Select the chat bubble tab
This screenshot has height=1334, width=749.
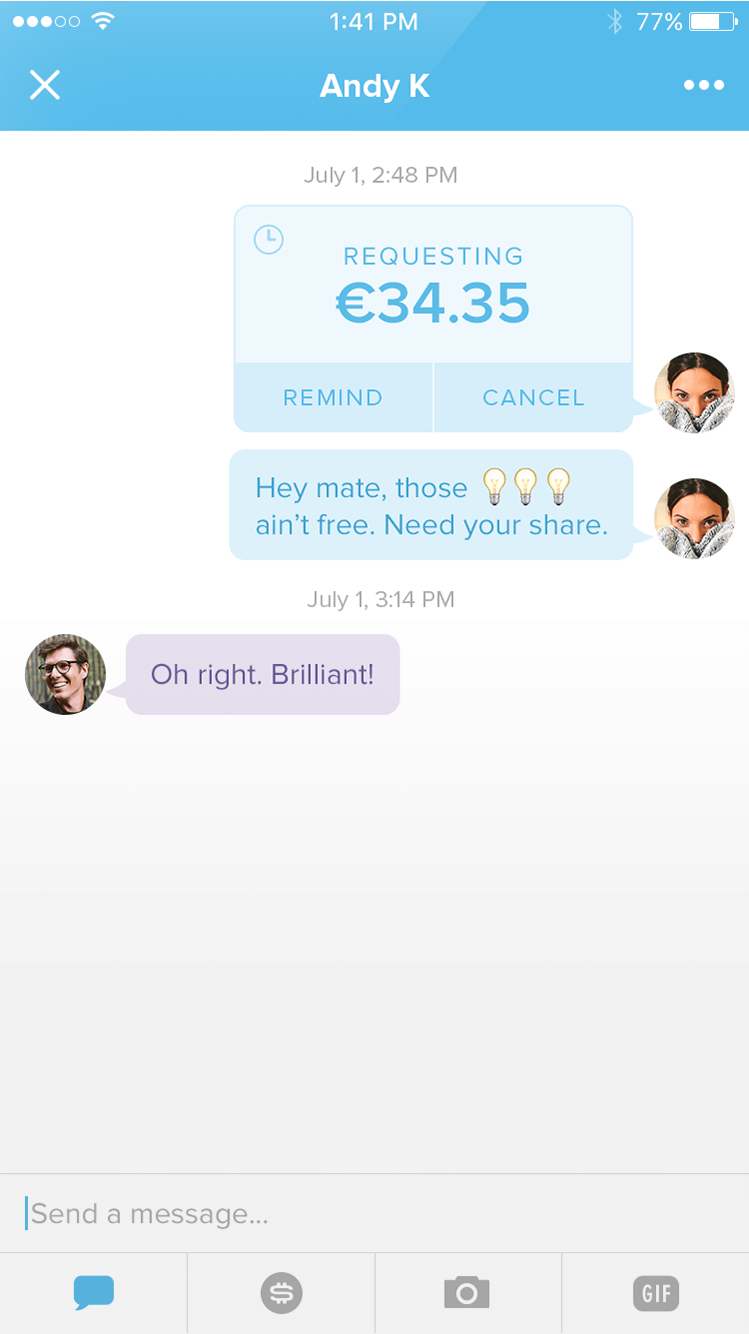(94, 1293)
